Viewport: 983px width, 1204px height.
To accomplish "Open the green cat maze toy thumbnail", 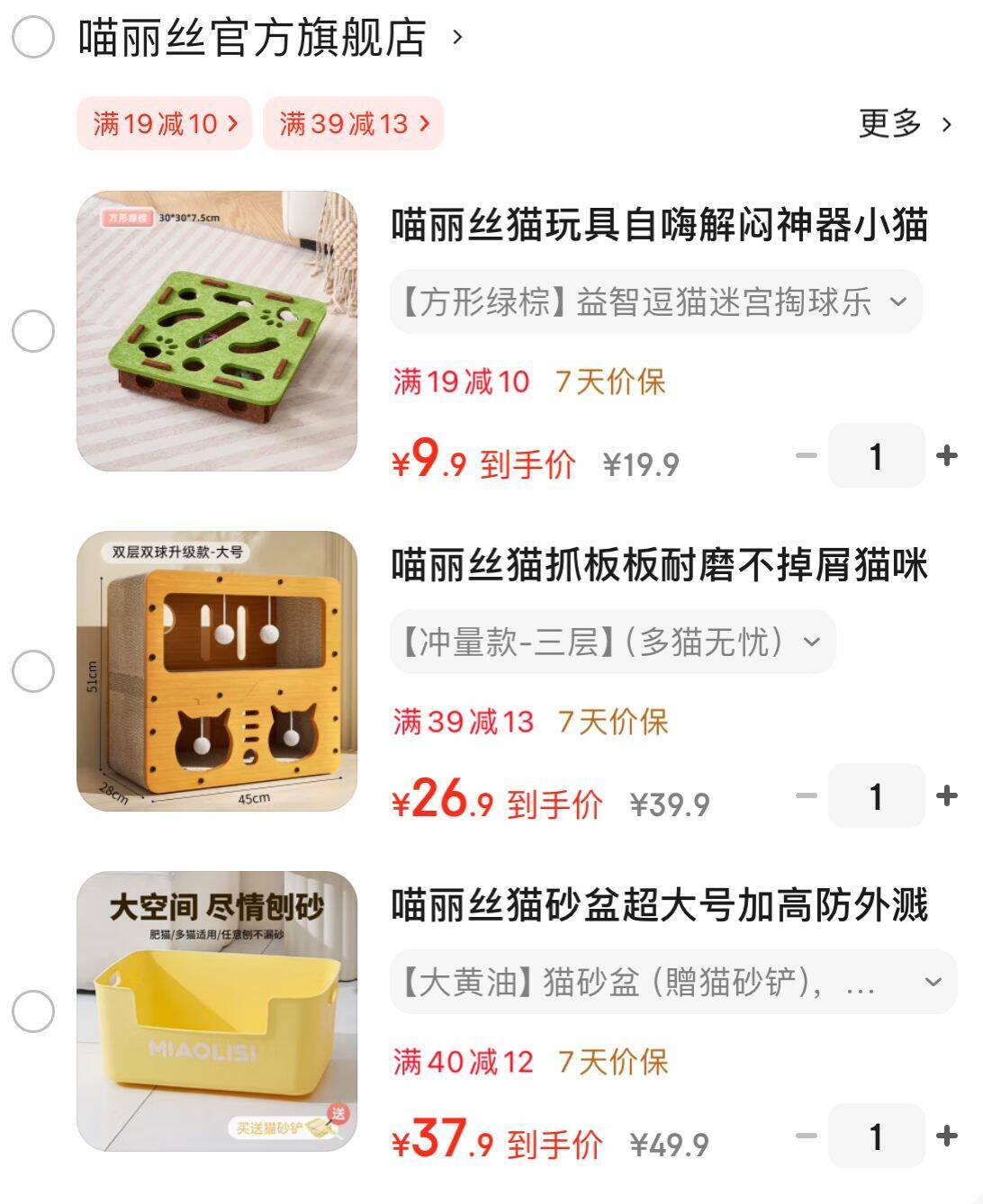I will coord(216,331).
